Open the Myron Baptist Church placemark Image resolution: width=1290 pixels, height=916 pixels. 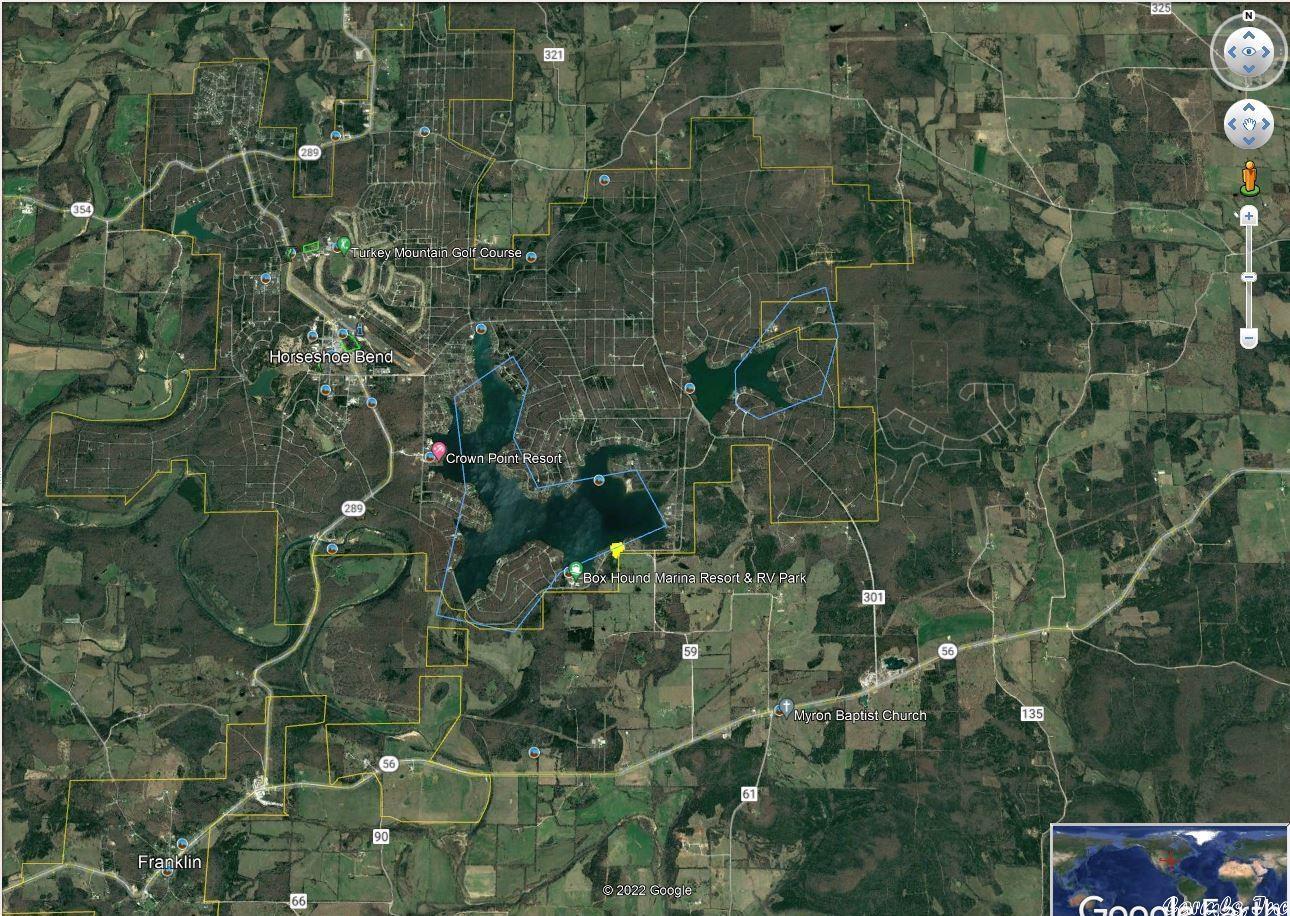pos(786,706)
